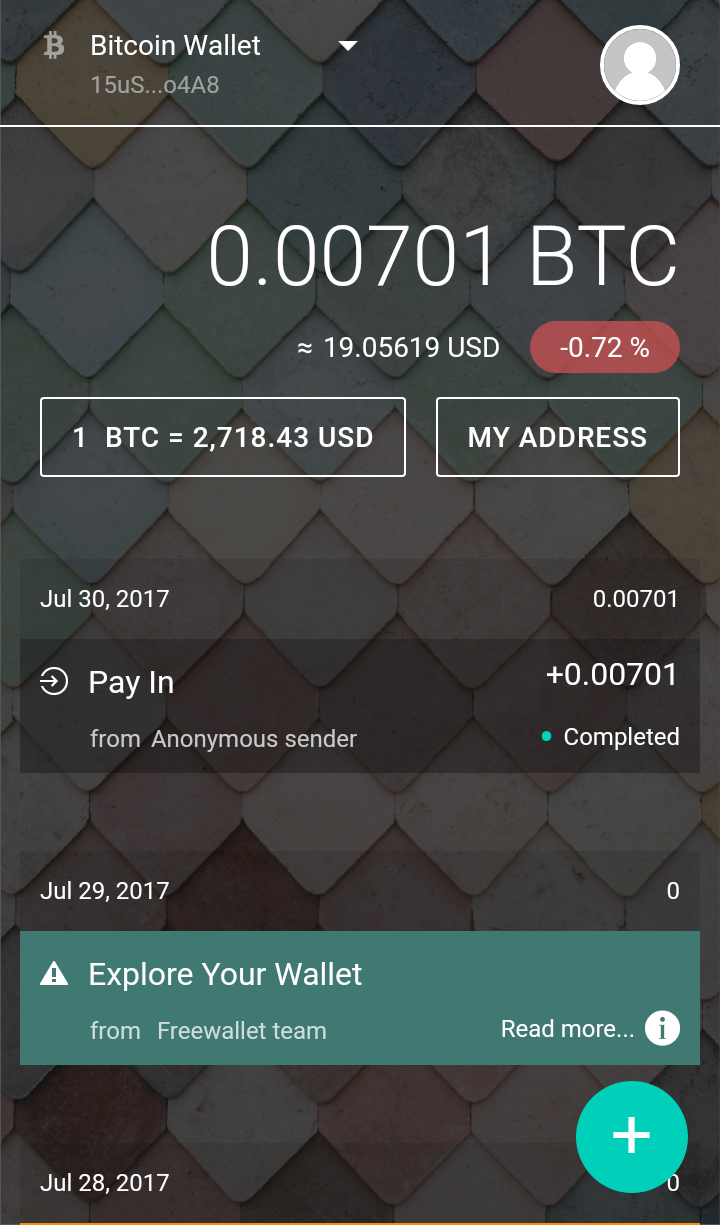The width and height of the screenshot is (720, 1225).
Task: Show My Address
Action: click(557, 437)
